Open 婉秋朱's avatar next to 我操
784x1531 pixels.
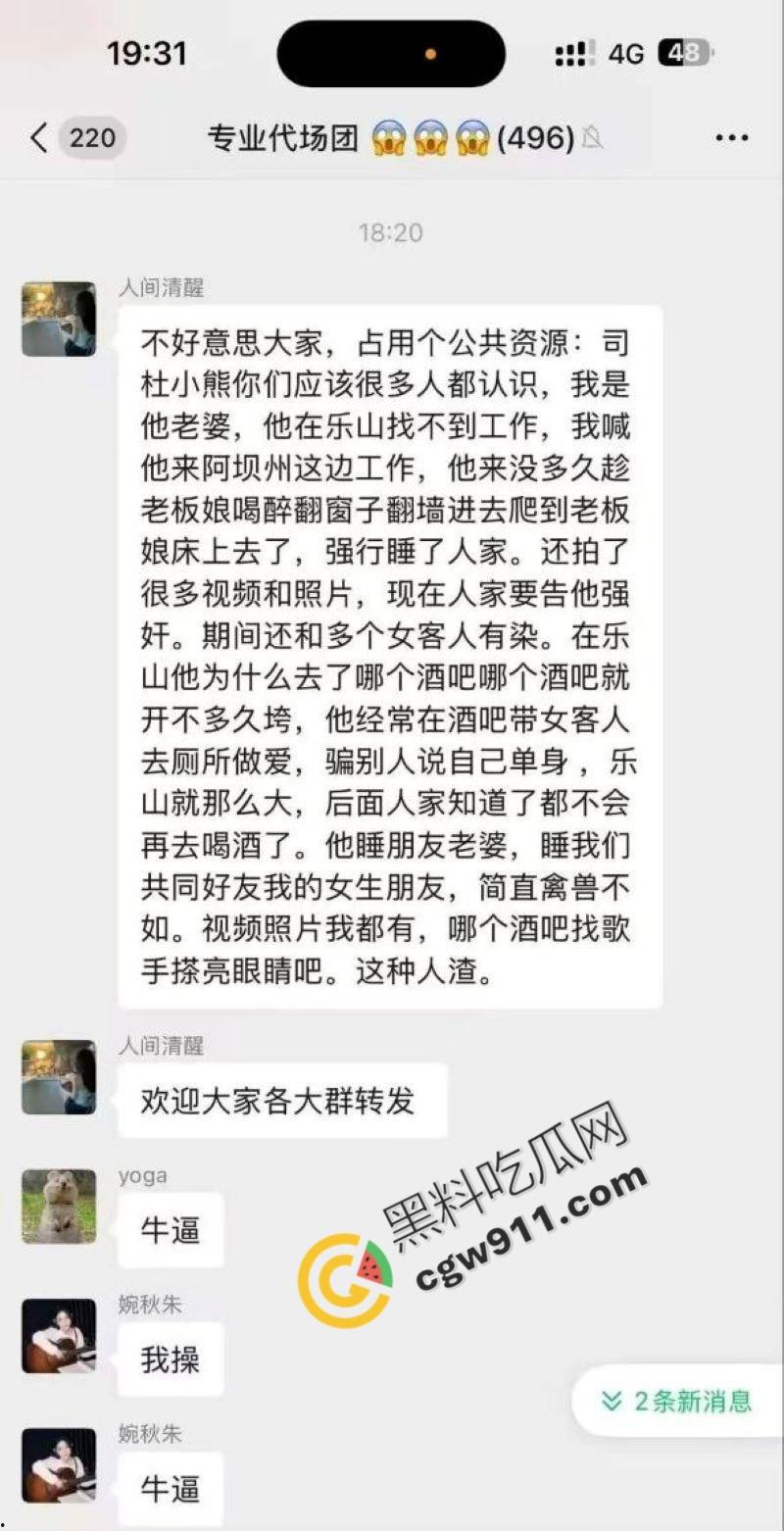tap(59, 1335)
